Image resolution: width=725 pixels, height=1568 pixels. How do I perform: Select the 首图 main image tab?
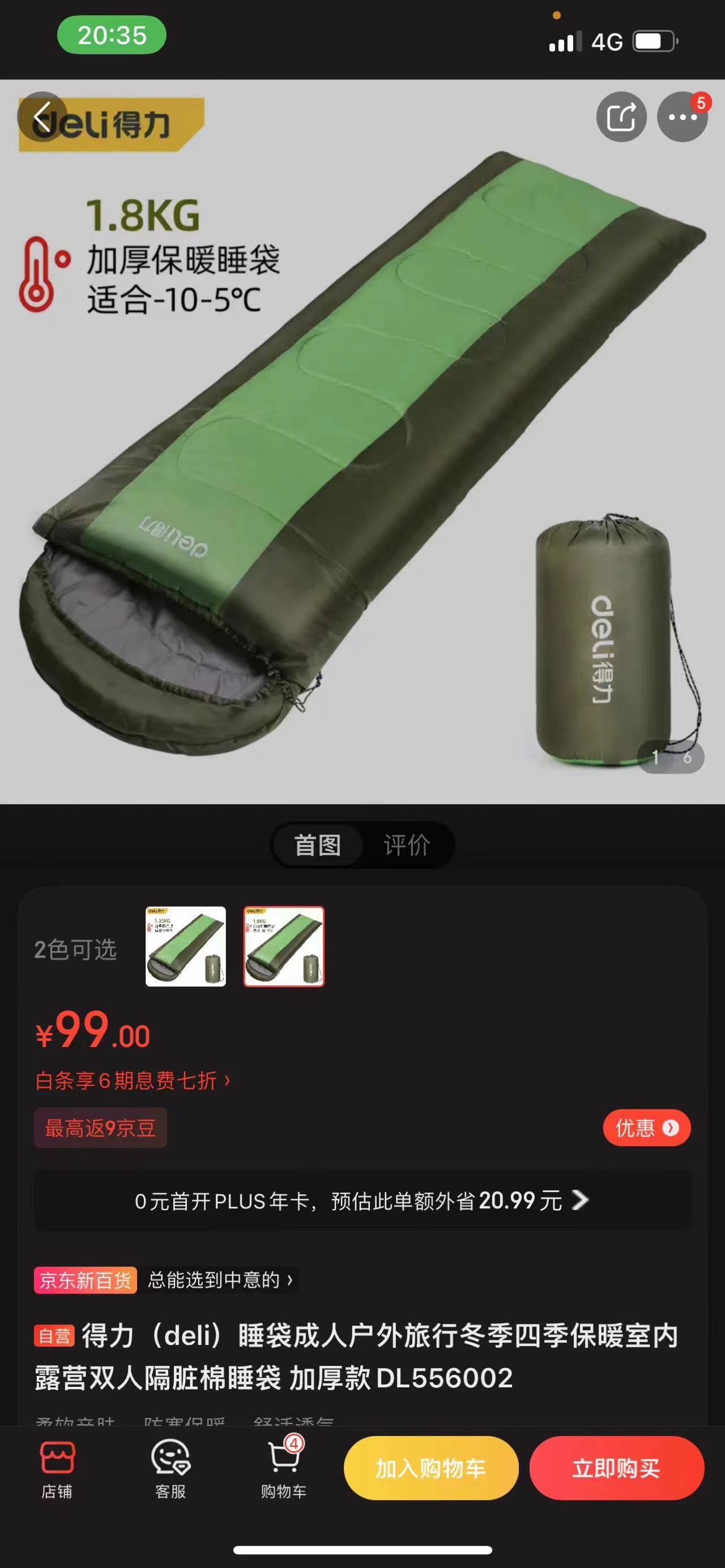[318, 845]
